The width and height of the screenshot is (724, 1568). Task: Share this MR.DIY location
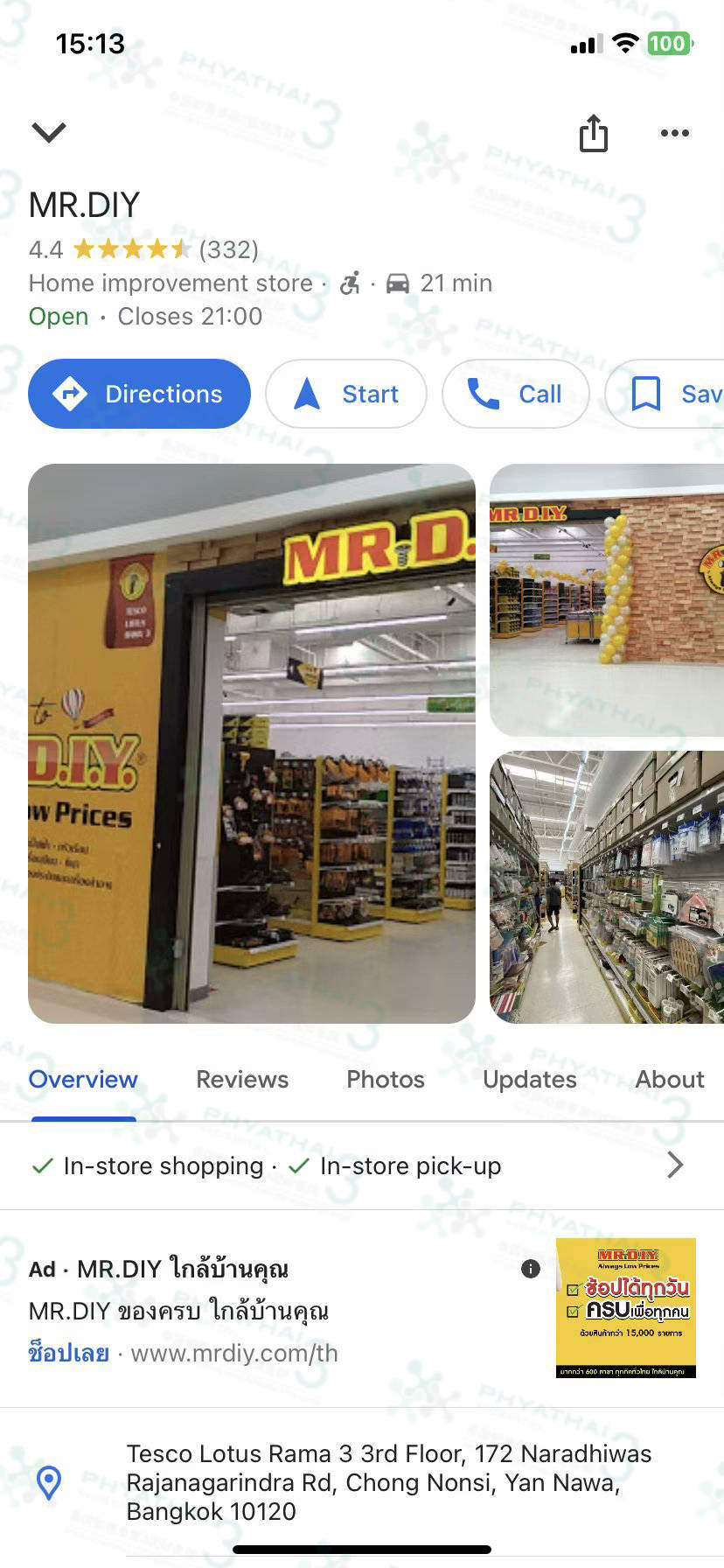(x=593, y=134)
